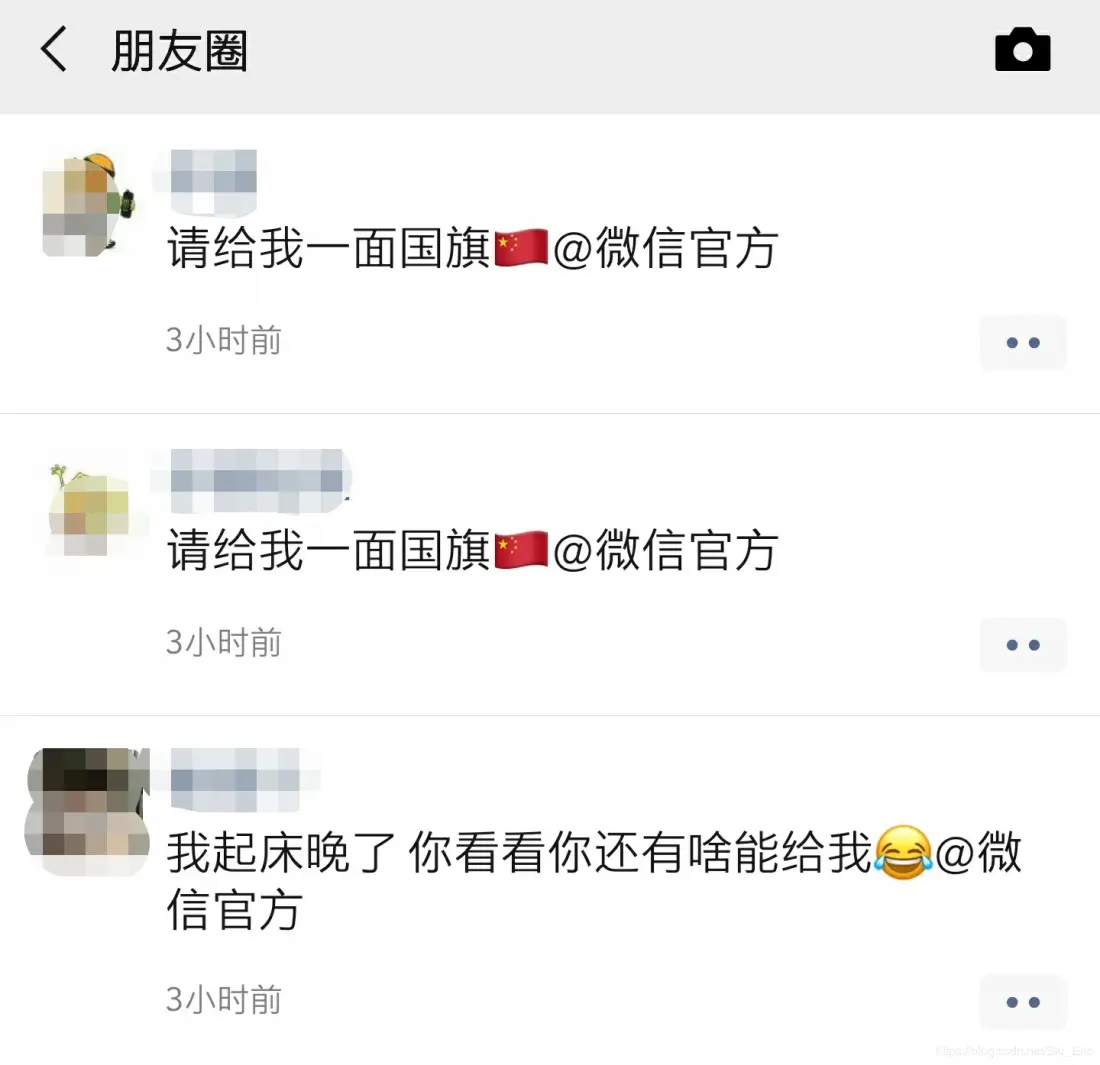This screenshot has width=1100, height=1065.
Task: Open the two-dot menu on the 我起床晚了 post
Action: click(x=1022, y=1002)
